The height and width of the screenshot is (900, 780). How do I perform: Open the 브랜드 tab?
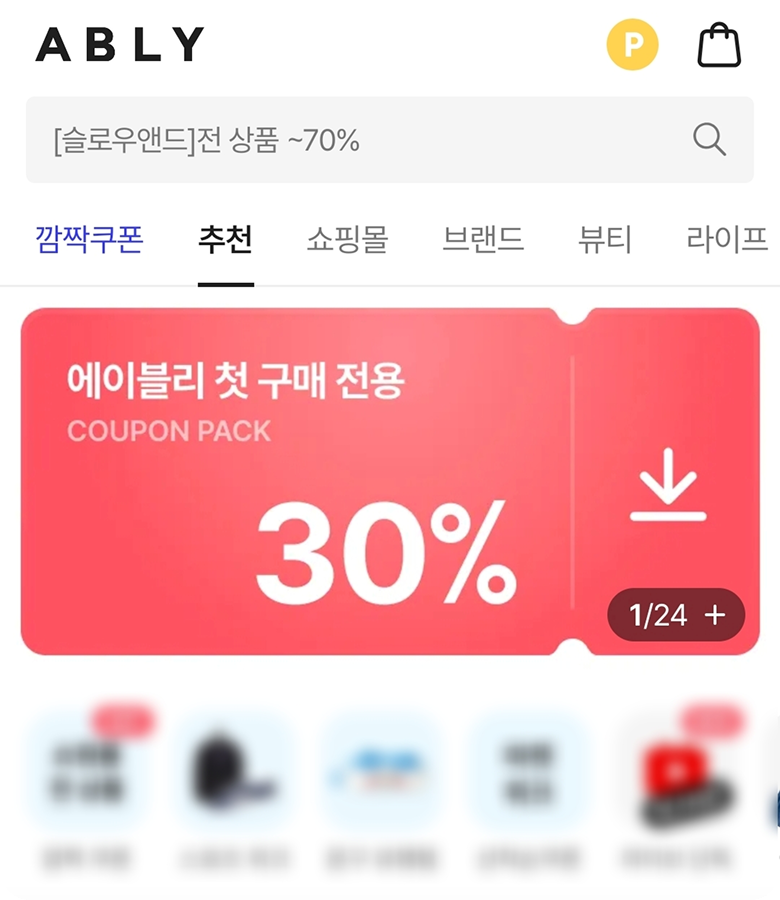(483, 240)
